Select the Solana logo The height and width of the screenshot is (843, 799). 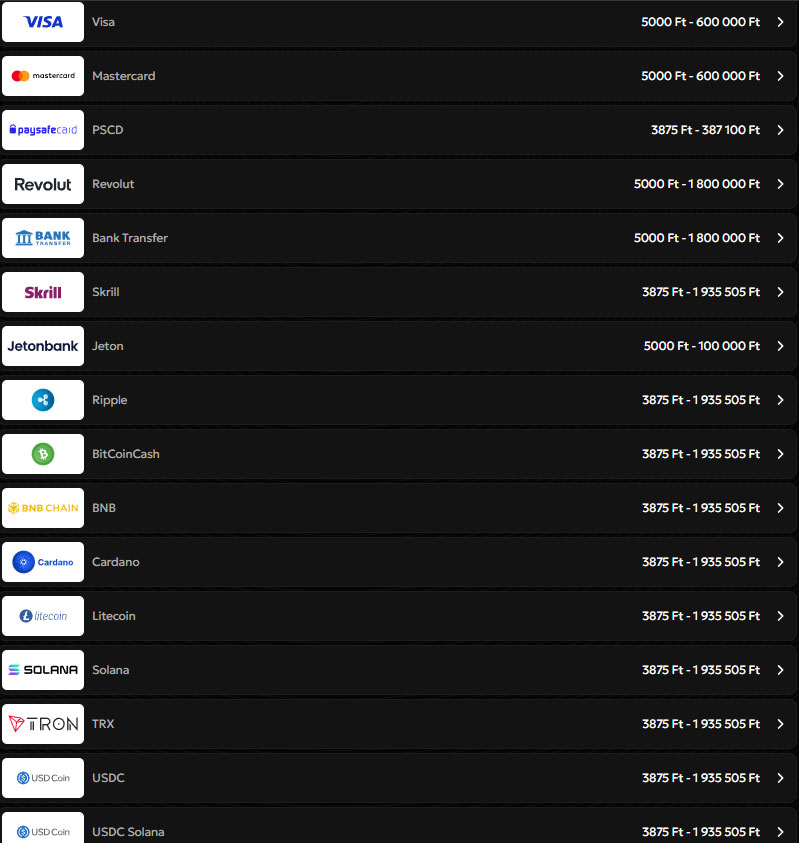(x=42, y=670)
